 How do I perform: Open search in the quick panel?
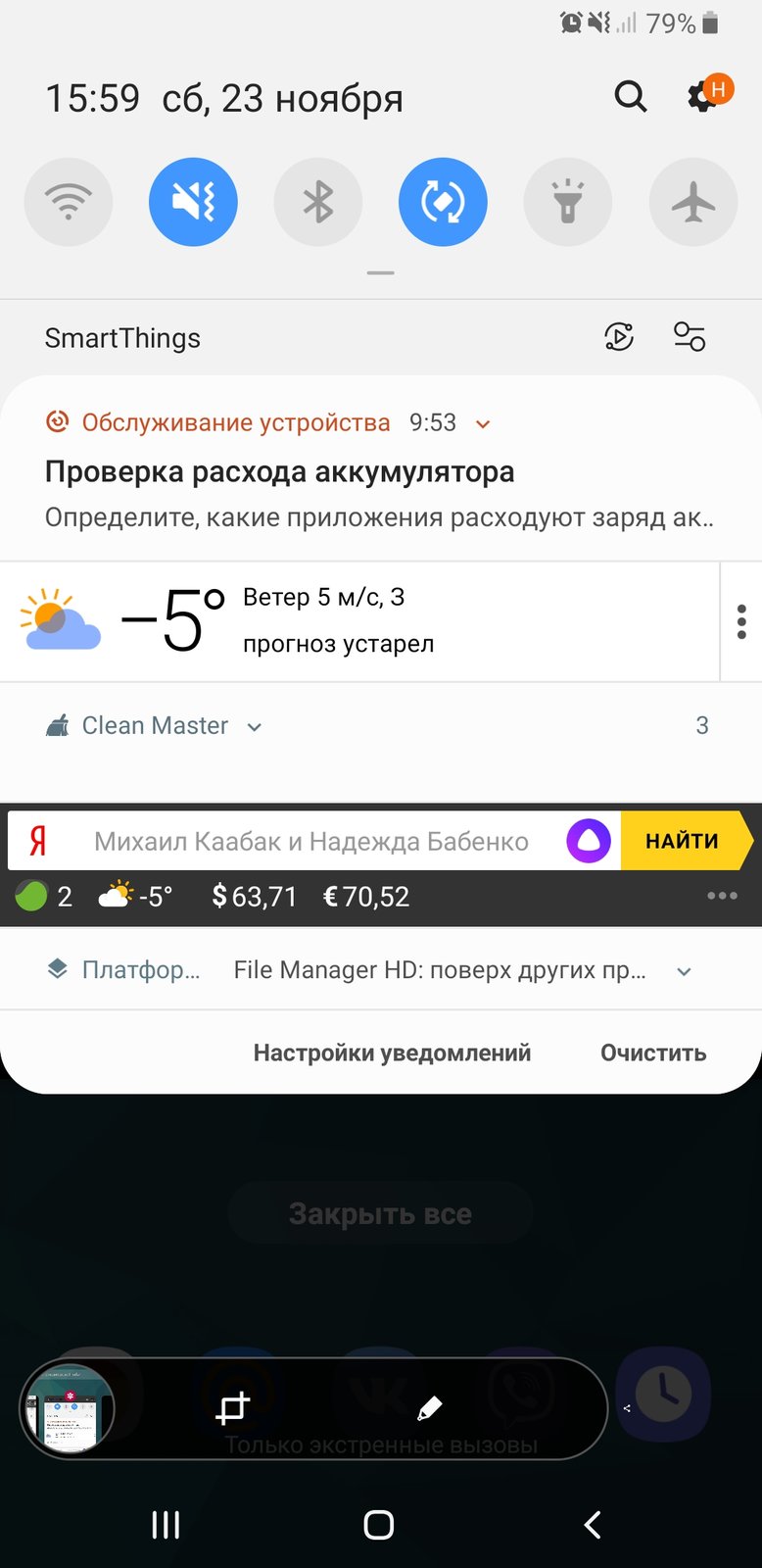630,96
